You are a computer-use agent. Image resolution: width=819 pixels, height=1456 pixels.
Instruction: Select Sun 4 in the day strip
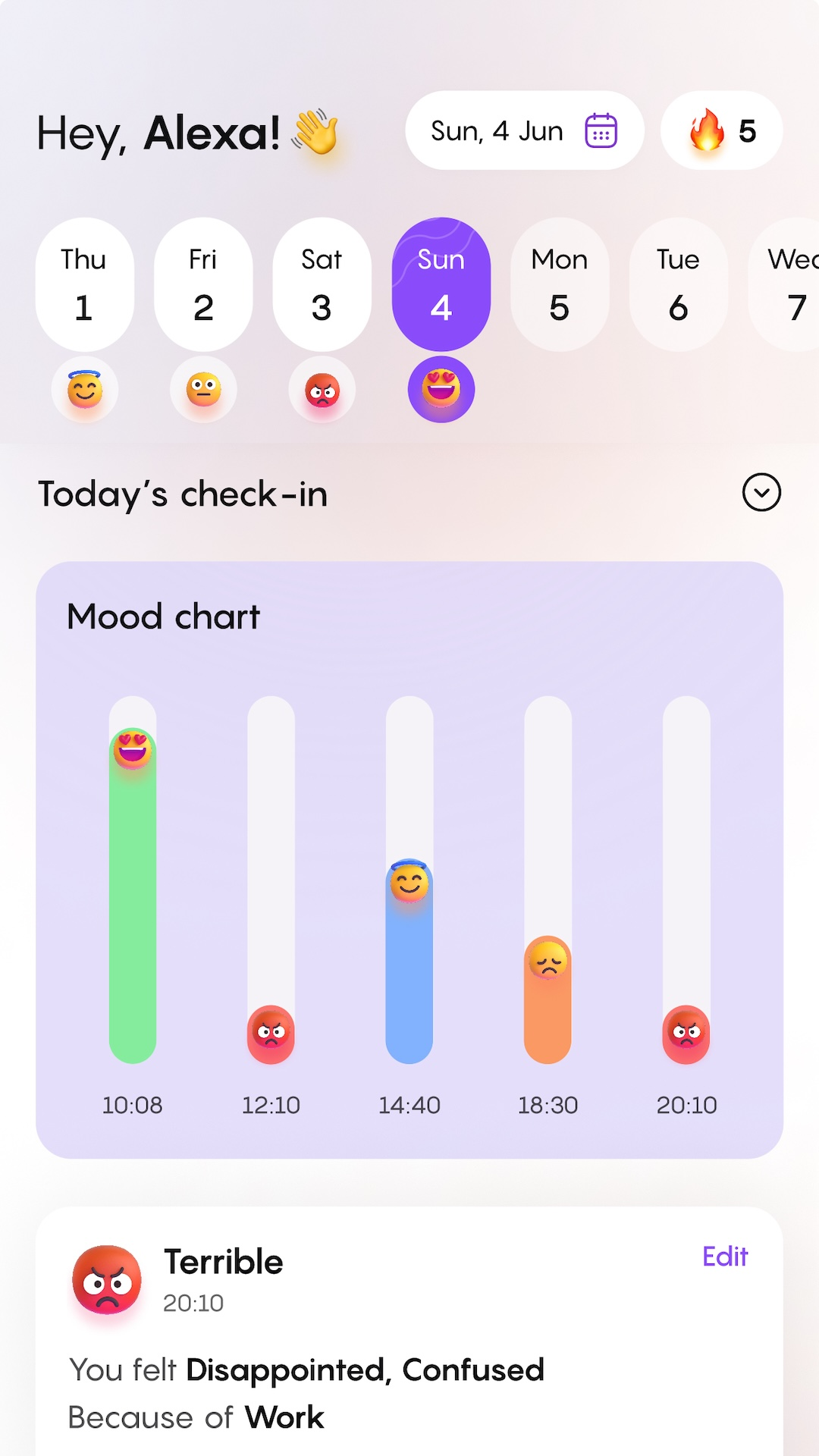pos(441,284)
